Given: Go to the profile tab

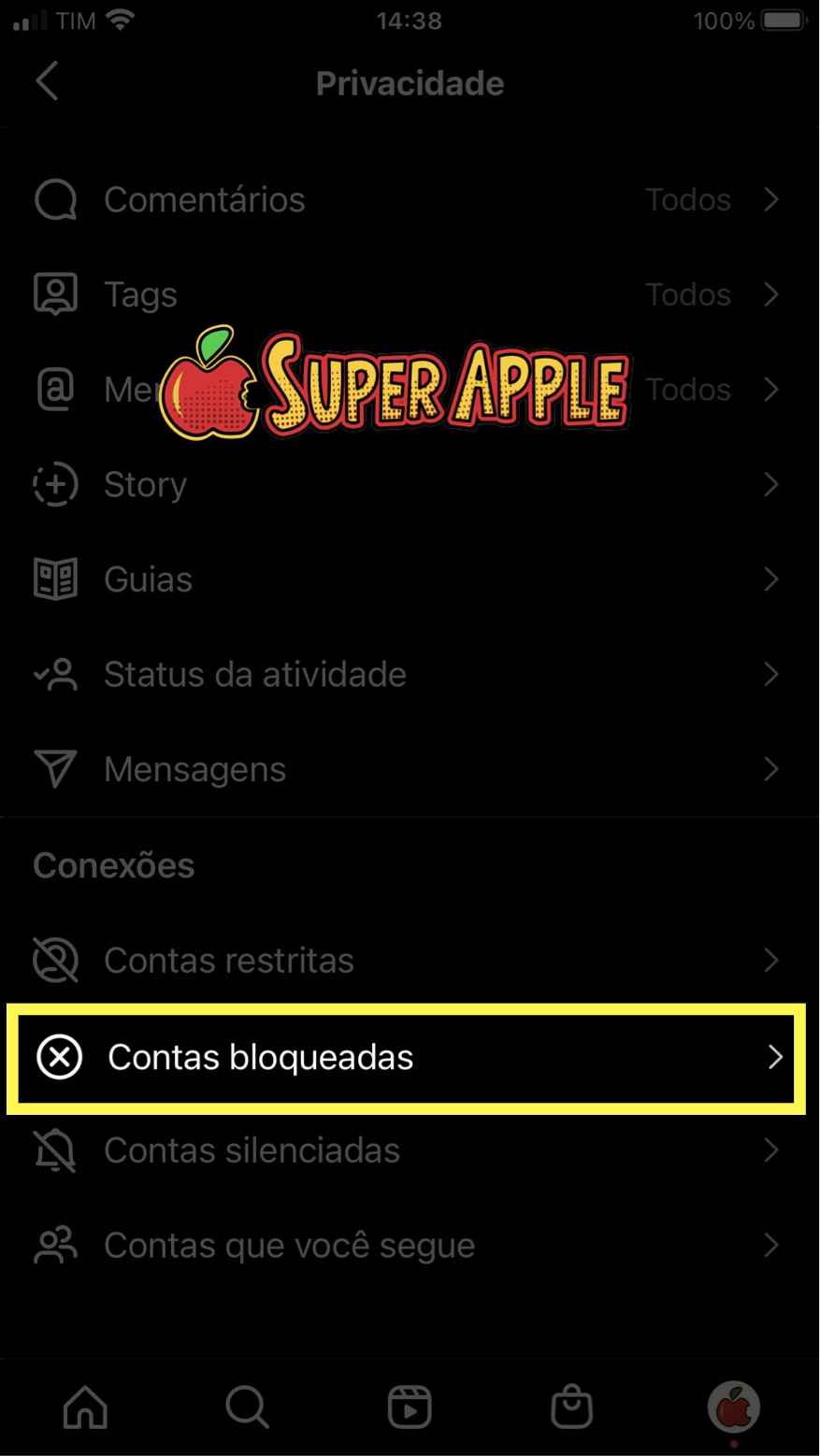Looking at the screenshot, I should click(x=734, y=1406).
